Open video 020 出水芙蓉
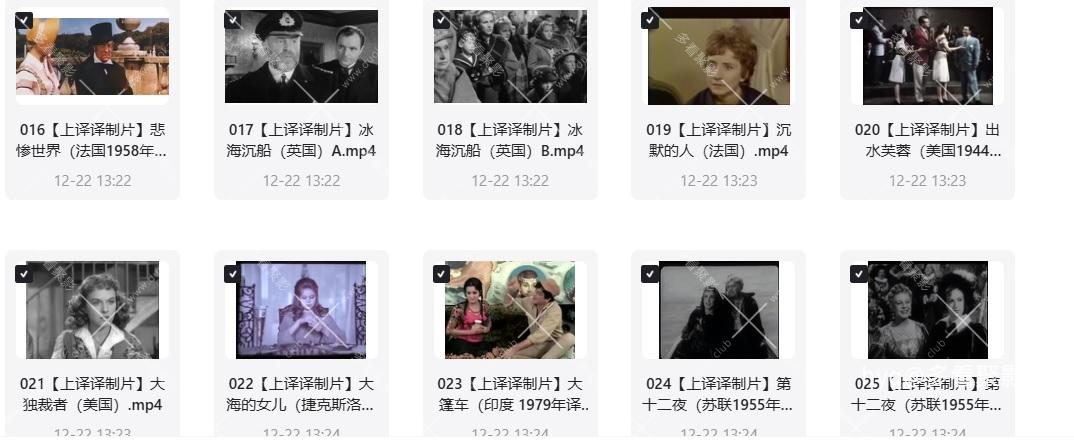The image size is (1074, 441). click(927, 56)
